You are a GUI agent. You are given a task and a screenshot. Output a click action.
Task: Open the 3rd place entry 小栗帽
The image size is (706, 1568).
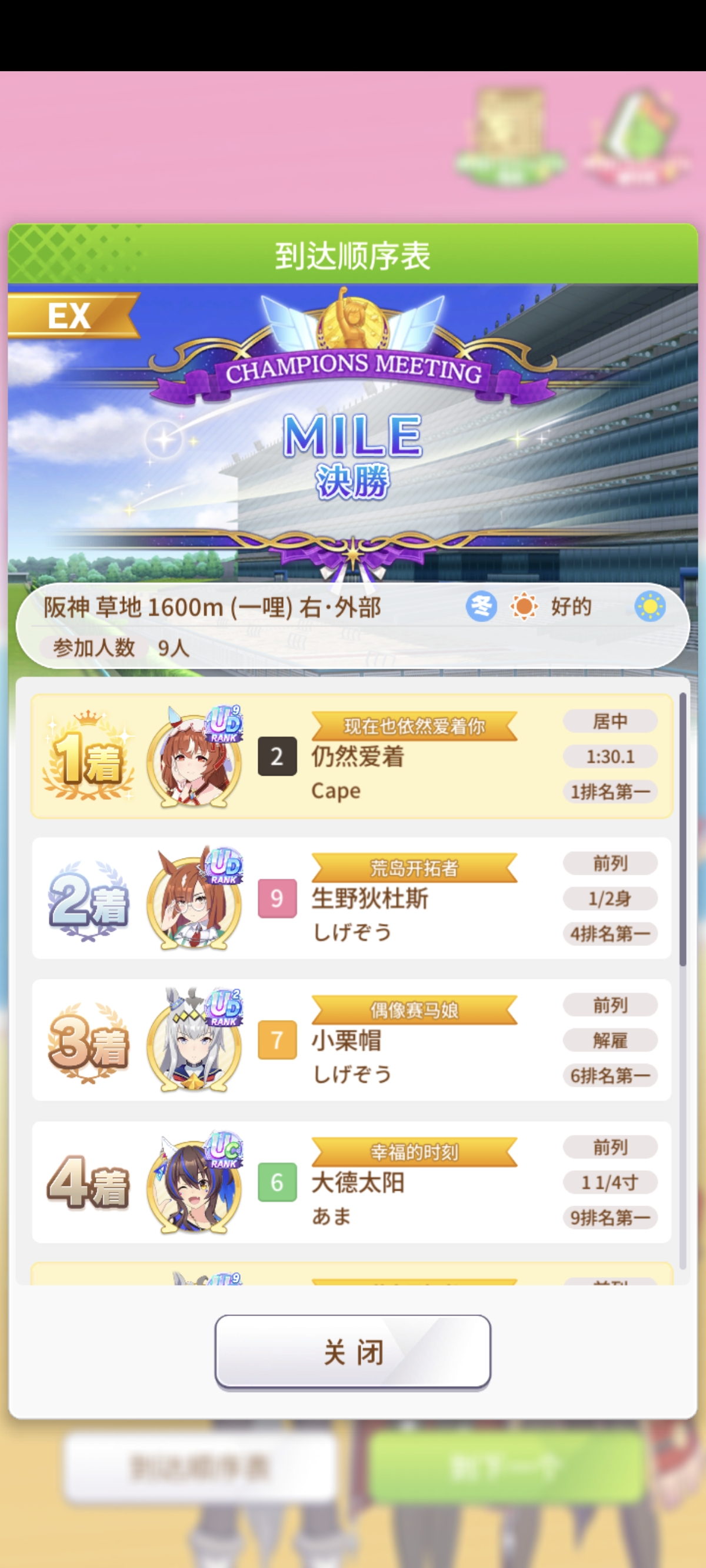click(352, 1039)
